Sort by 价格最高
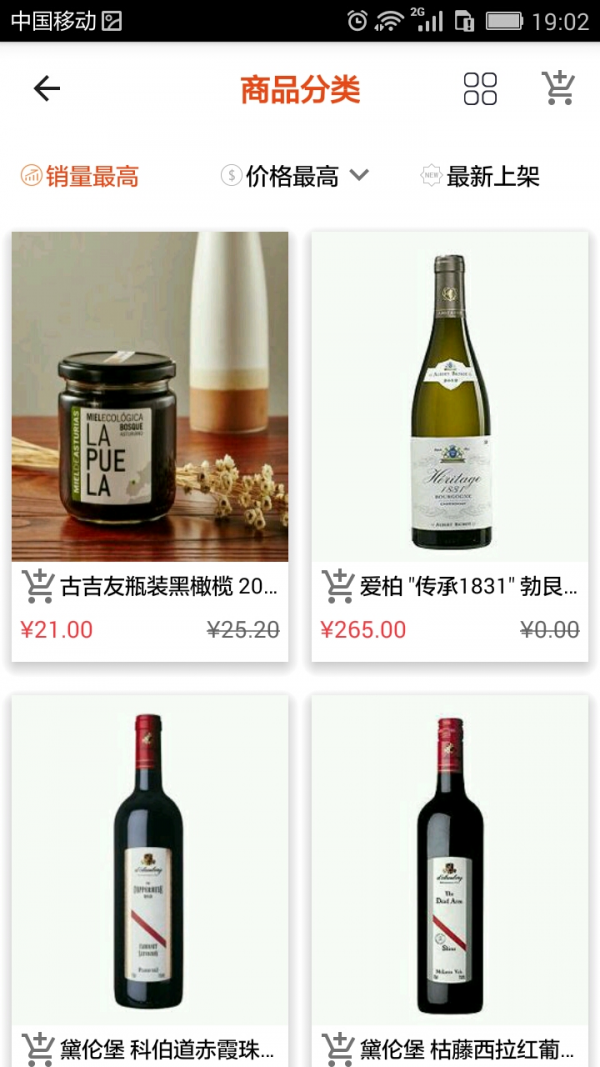 [295, 177]
